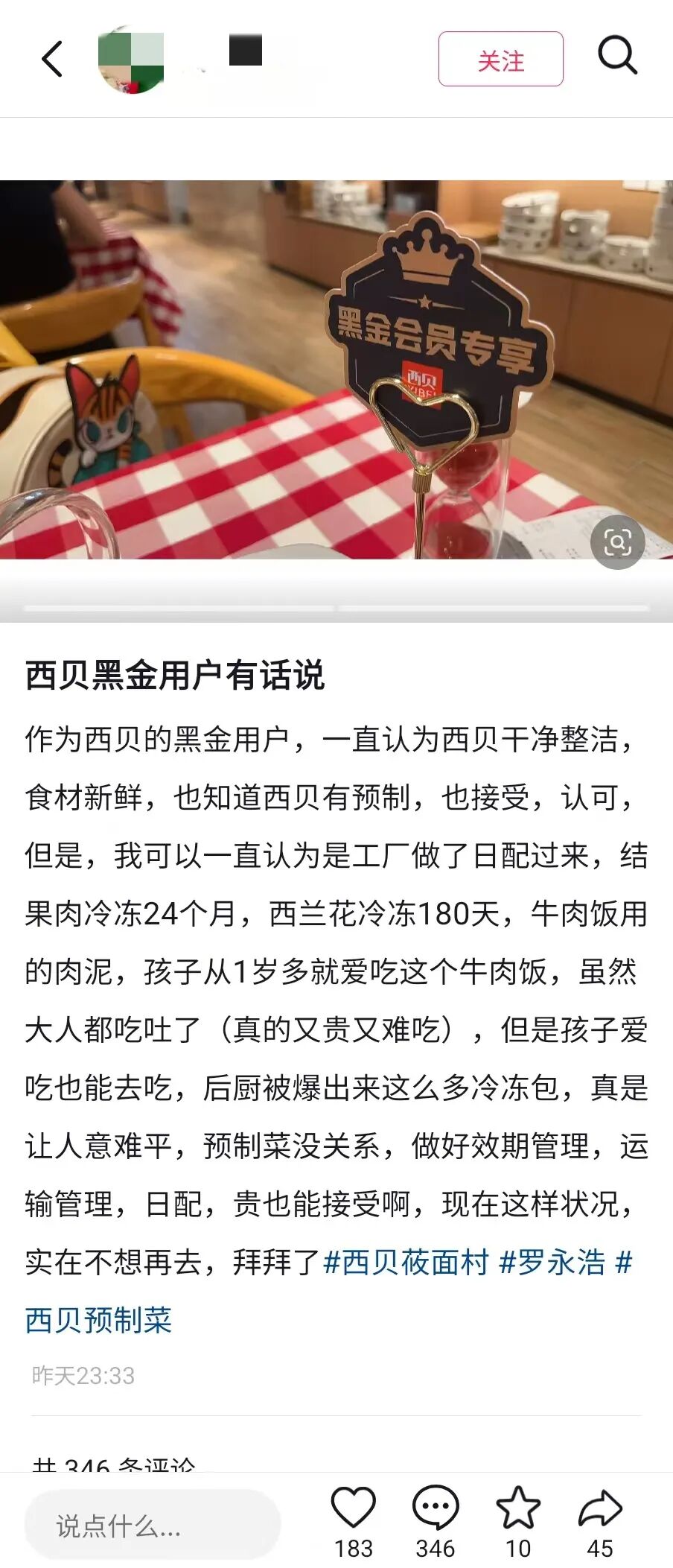
Task: Save post with the star icon
Action: pyautogui.click(x=518, y=1508)
